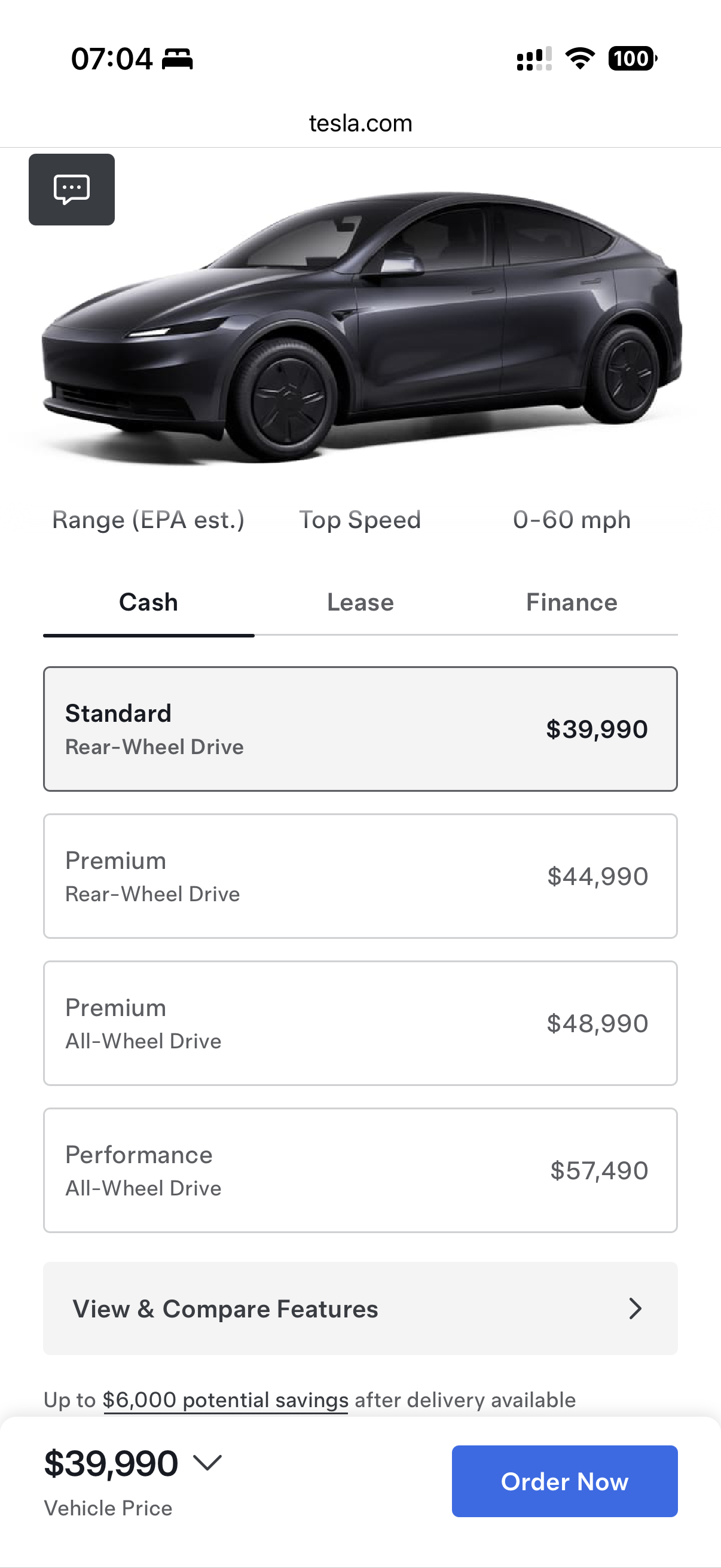Open View & Compare Features
Viewport: 721px width, 1568px height.
coord(360,1308)
